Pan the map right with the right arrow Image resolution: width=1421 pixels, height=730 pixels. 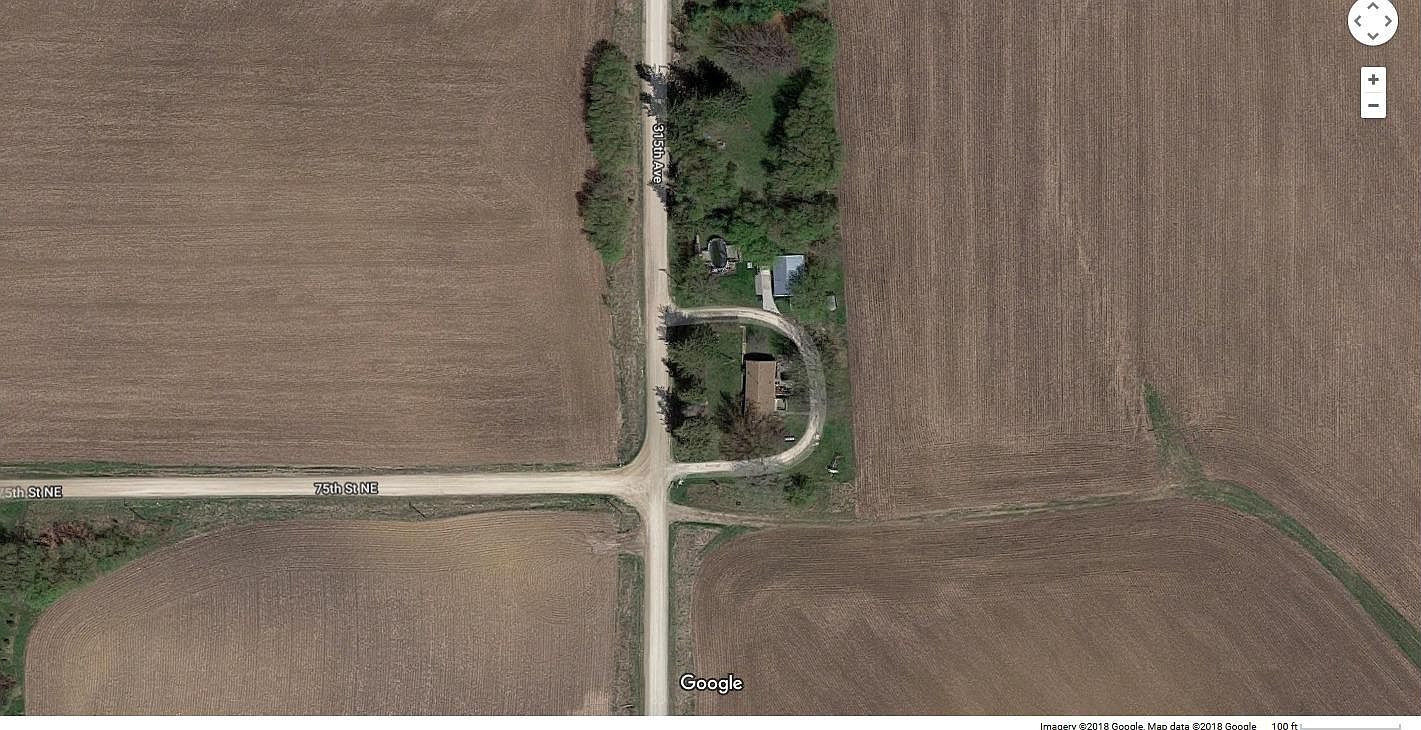click(1388, 20)
